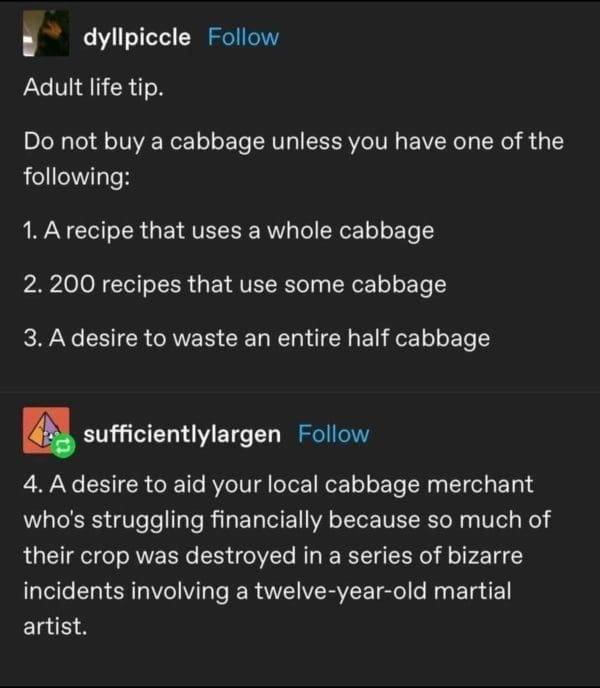Image resolution: width=600 pixels, height=688 pixels.
Task: Open sufficientlylargen's blog from the username
Action: (182, 434)
